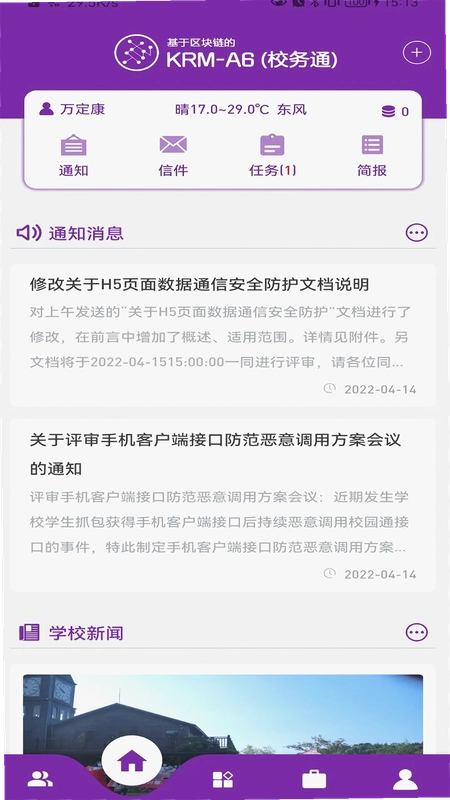Image resolution: width=450 pixels, height=800 pixels.
Task: Tap the plus icon in the header
Action: pyautogui.click(x=417, y=53)
